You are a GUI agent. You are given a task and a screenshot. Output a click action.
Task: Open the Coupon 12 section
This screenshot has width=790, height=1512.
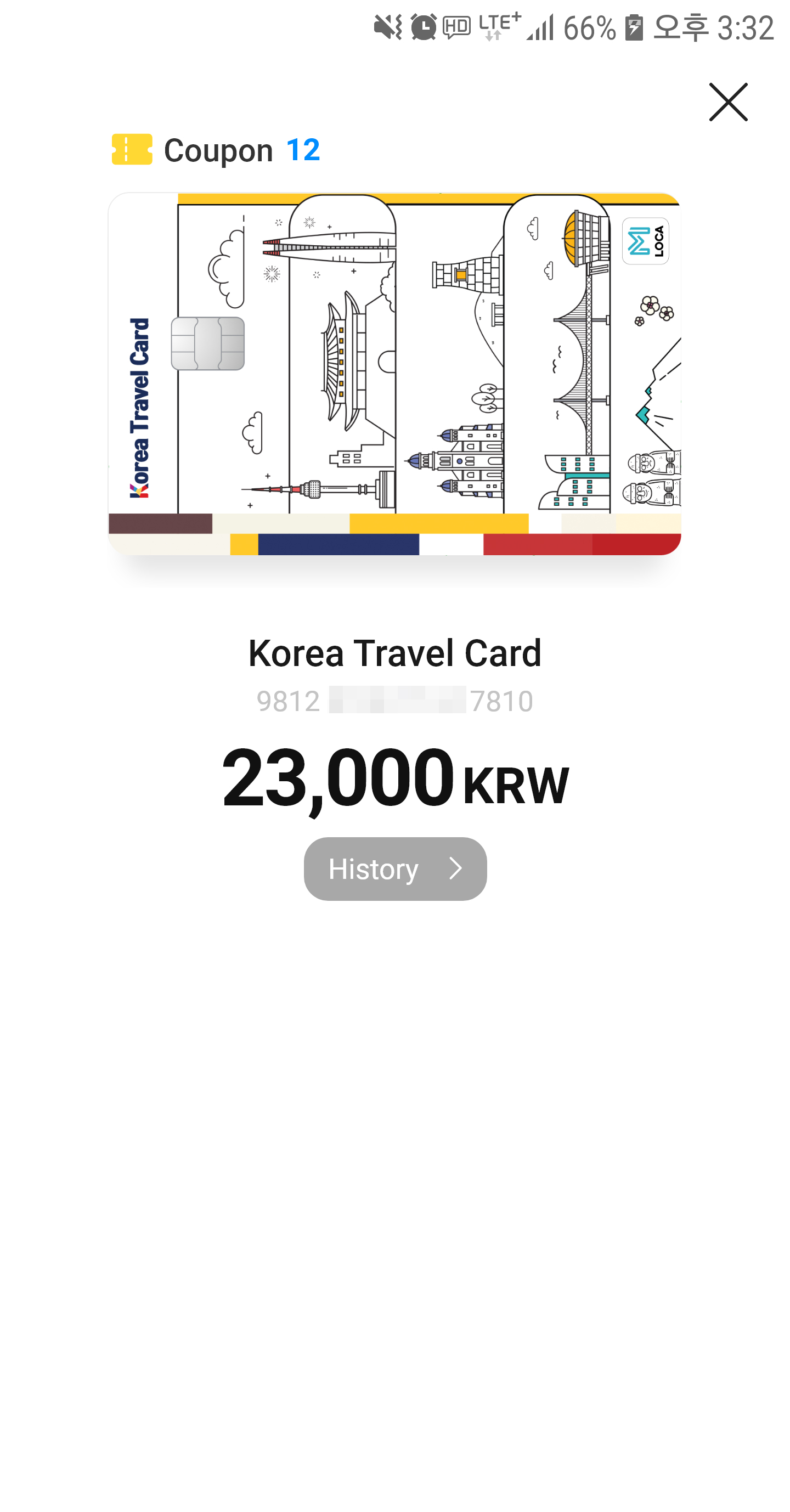(x=216, y=150)
